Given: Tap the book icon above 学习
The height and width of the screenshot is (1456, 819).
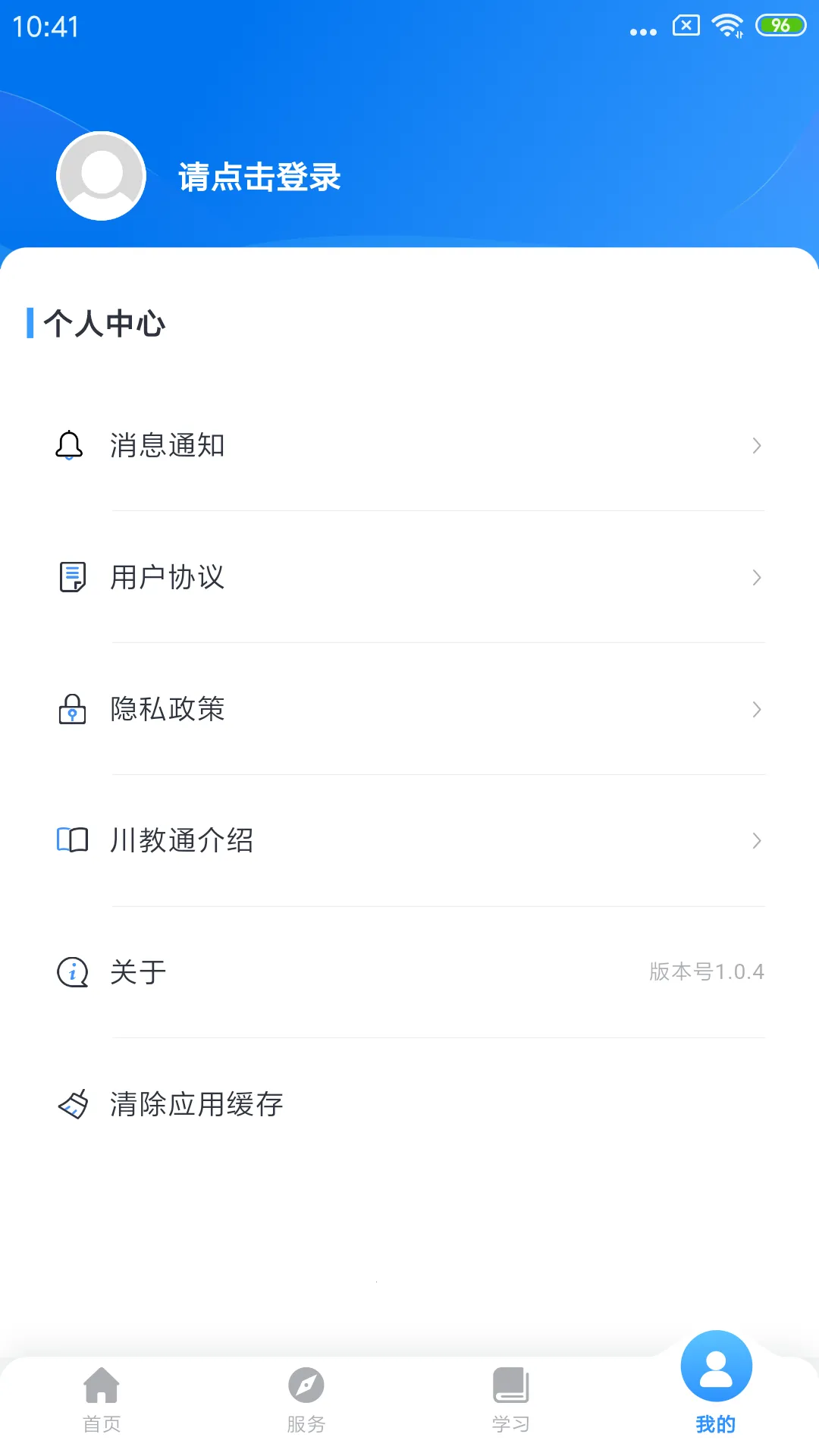Looking at the screenshot, I should 510,1386.
